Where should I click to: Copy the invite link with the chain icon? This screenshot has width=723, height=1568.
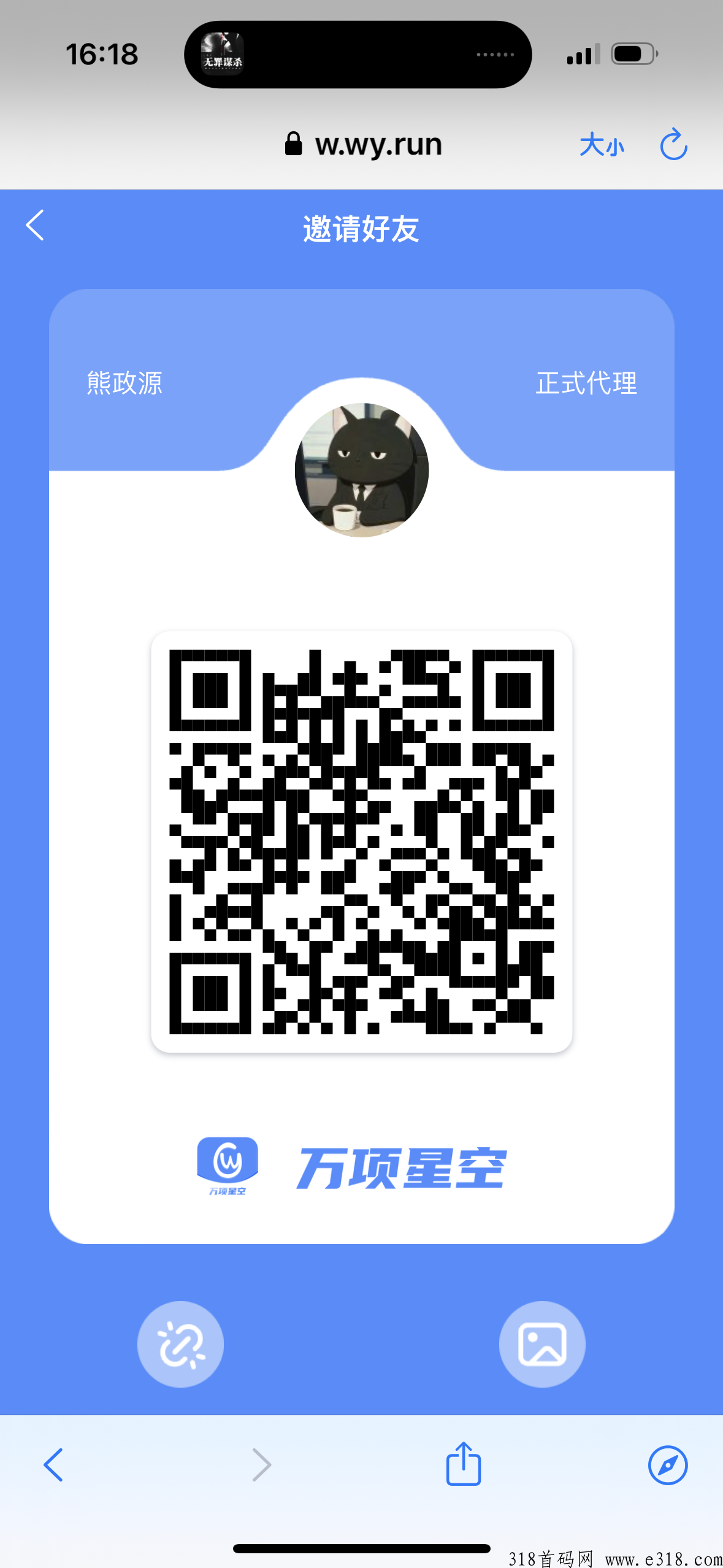[180, 1344]
